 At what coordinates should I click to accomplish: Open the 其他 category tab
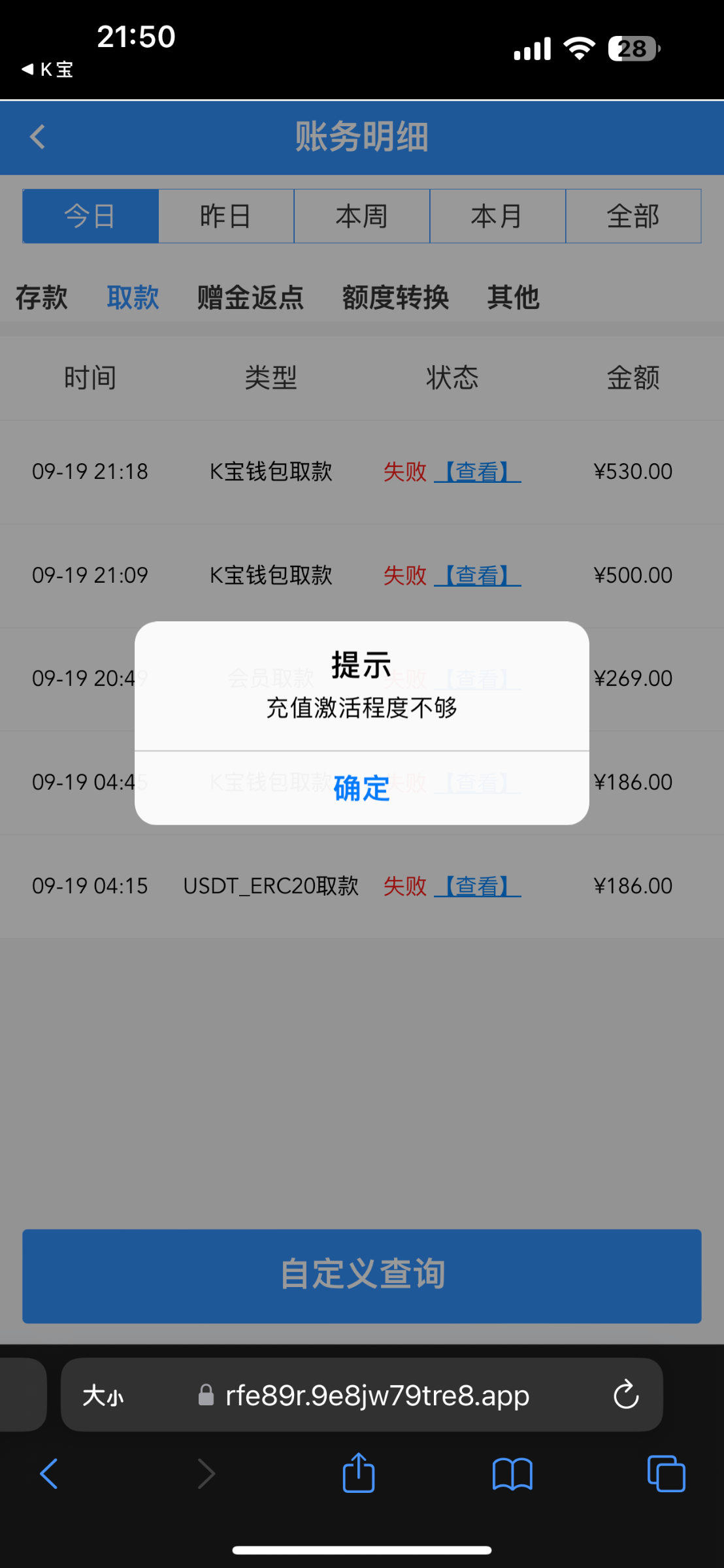[x=513, y=297]
